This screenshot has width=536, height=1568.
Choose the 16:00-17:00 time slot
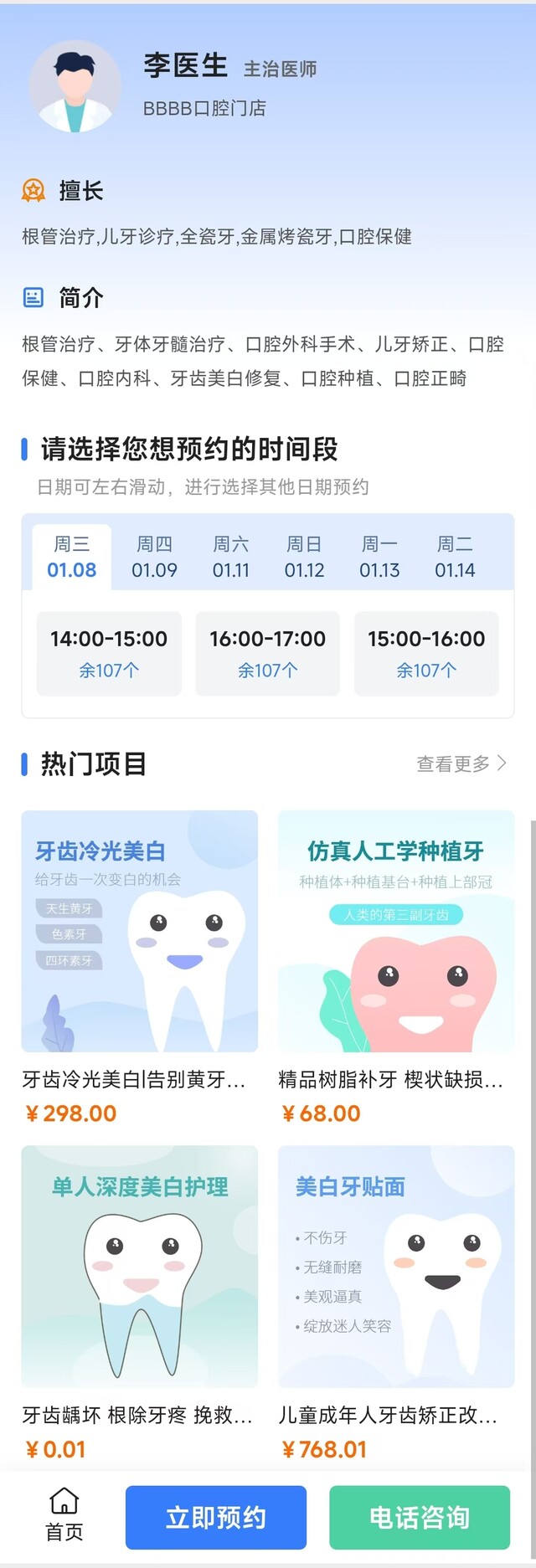coord(267,653)
